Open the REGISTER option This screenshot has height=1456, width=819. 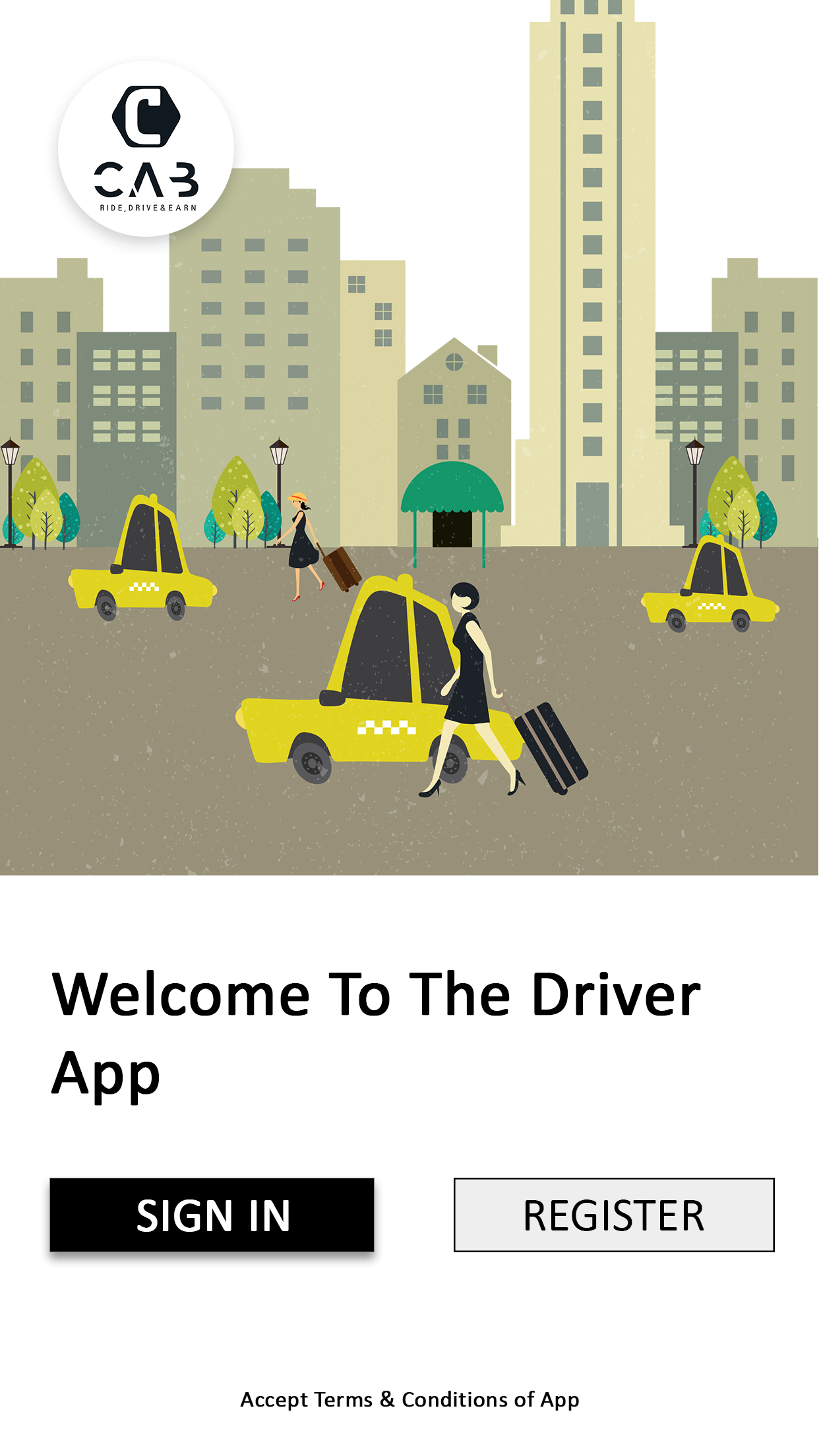[x=614, y=1214]
